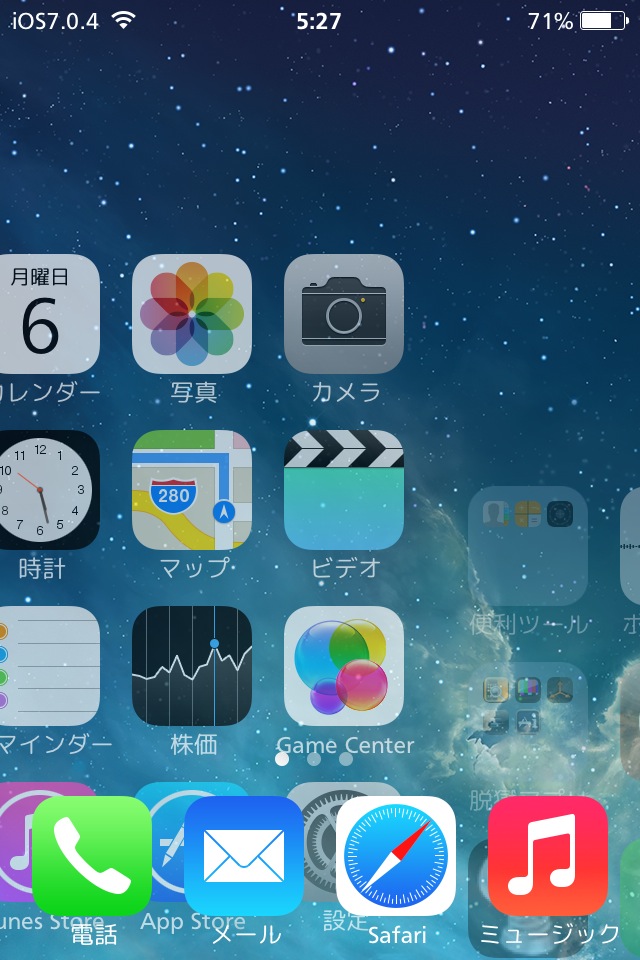Launch Safari from the dock
Image resolution: width=640 pixels, height=960 pixels.
[x=396, y=856]
